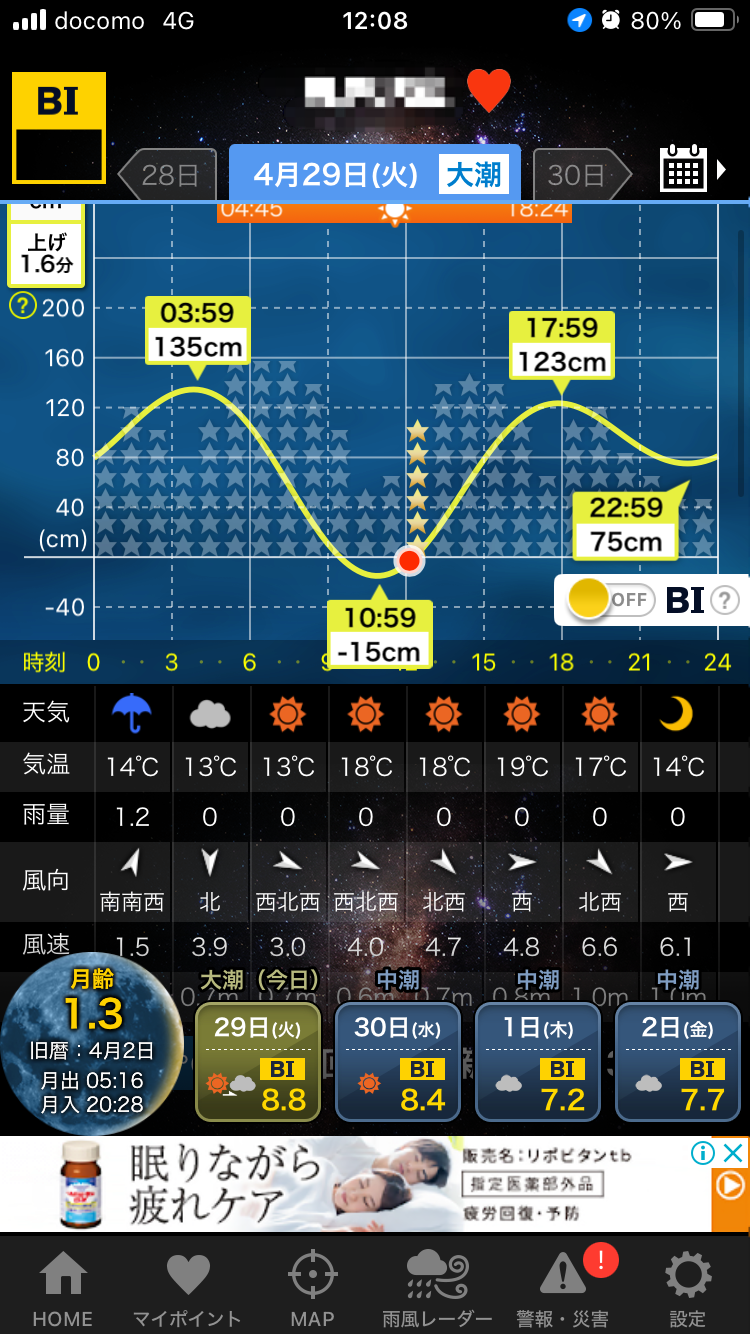Go to the previous day 28日
Viewport: 750px width, 1334px height.
click(167, 176)
